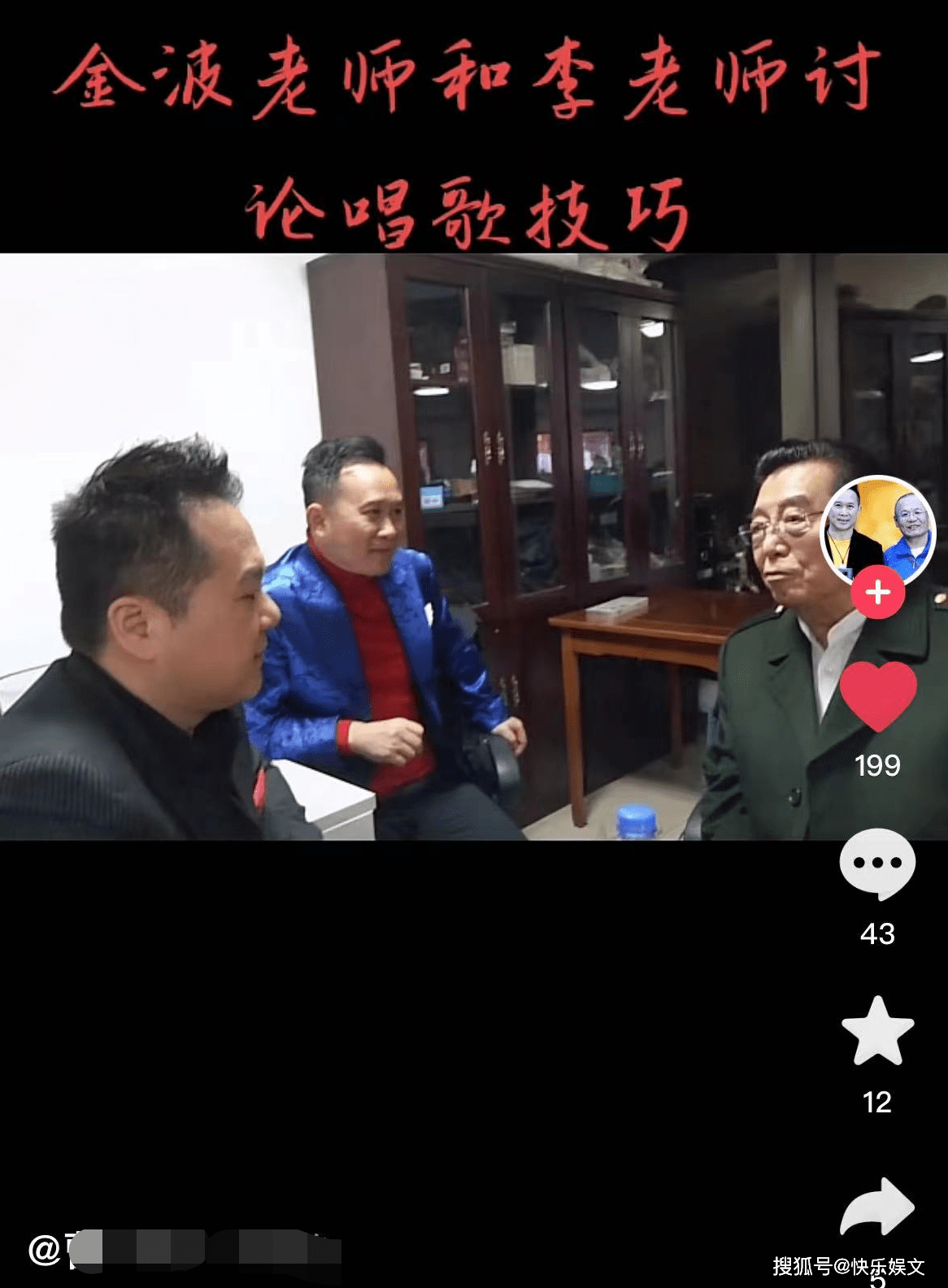Share this video with the arrow icon
Image resolution: width=948 pixels, height=1288 pixels.
point(877,1207)
